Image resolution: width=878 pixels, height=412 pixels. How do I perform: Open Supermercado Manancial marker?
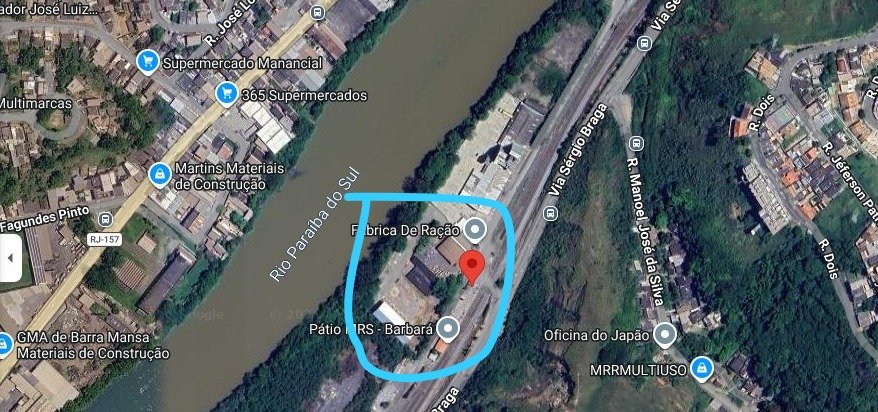[x=148, y=62]
